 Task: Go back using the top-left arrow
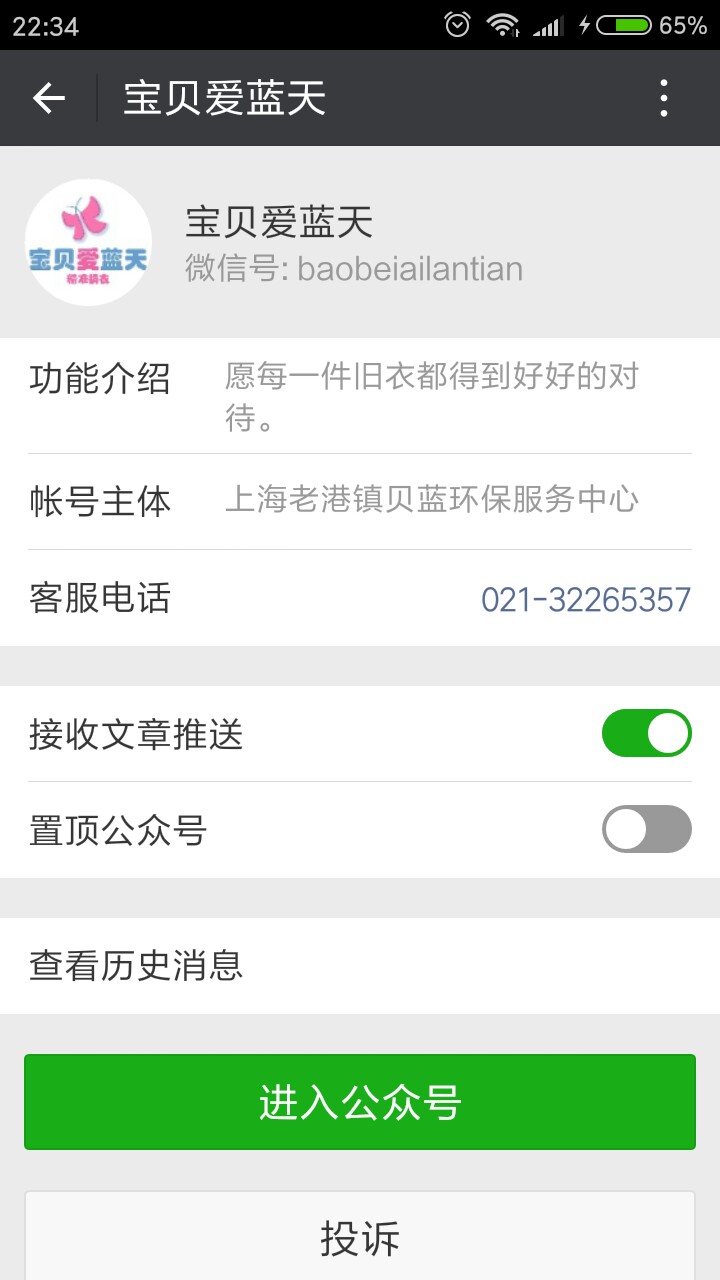click(x=48, y=98)
